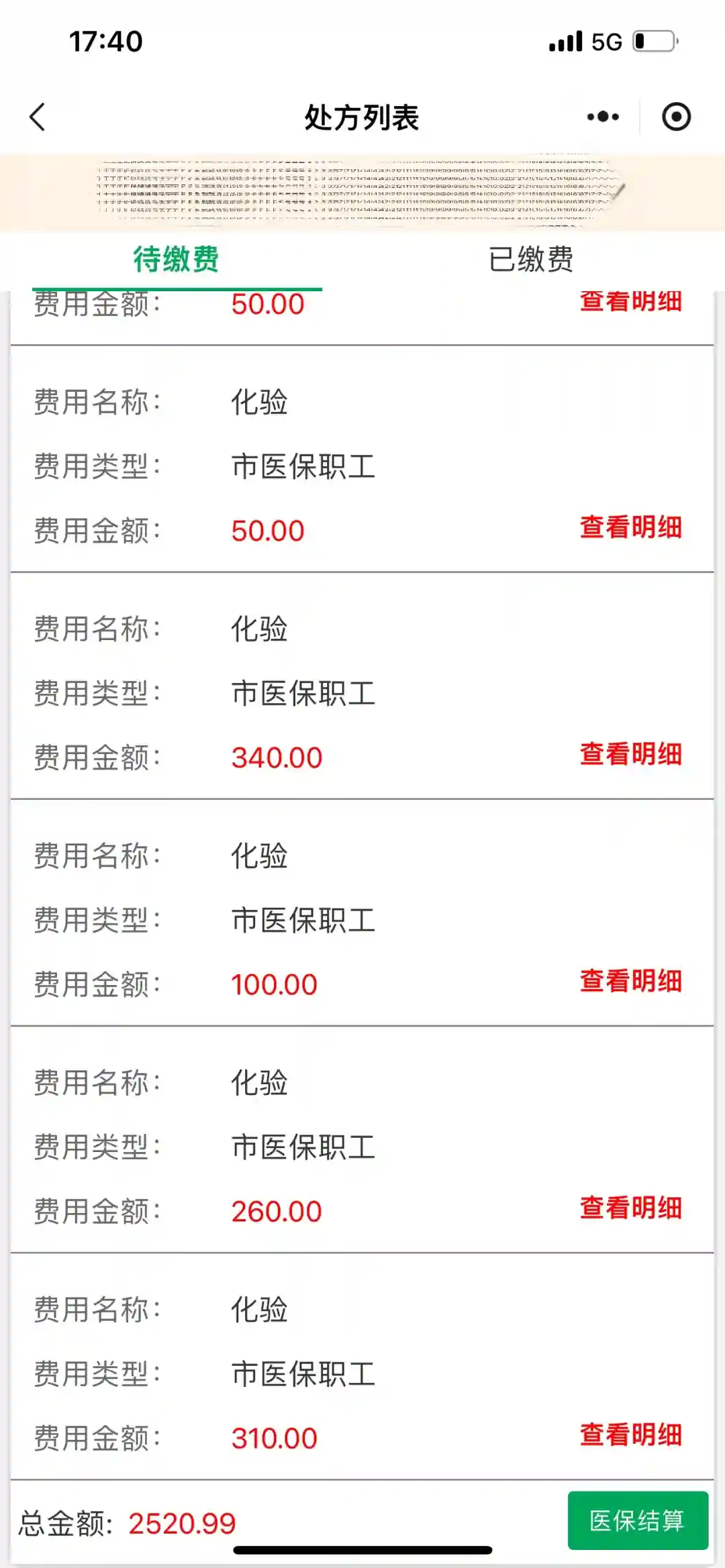View 查看明细 for the 340.00 item
This screenshot has width=725, height=1568.
(x=630, y=754)
